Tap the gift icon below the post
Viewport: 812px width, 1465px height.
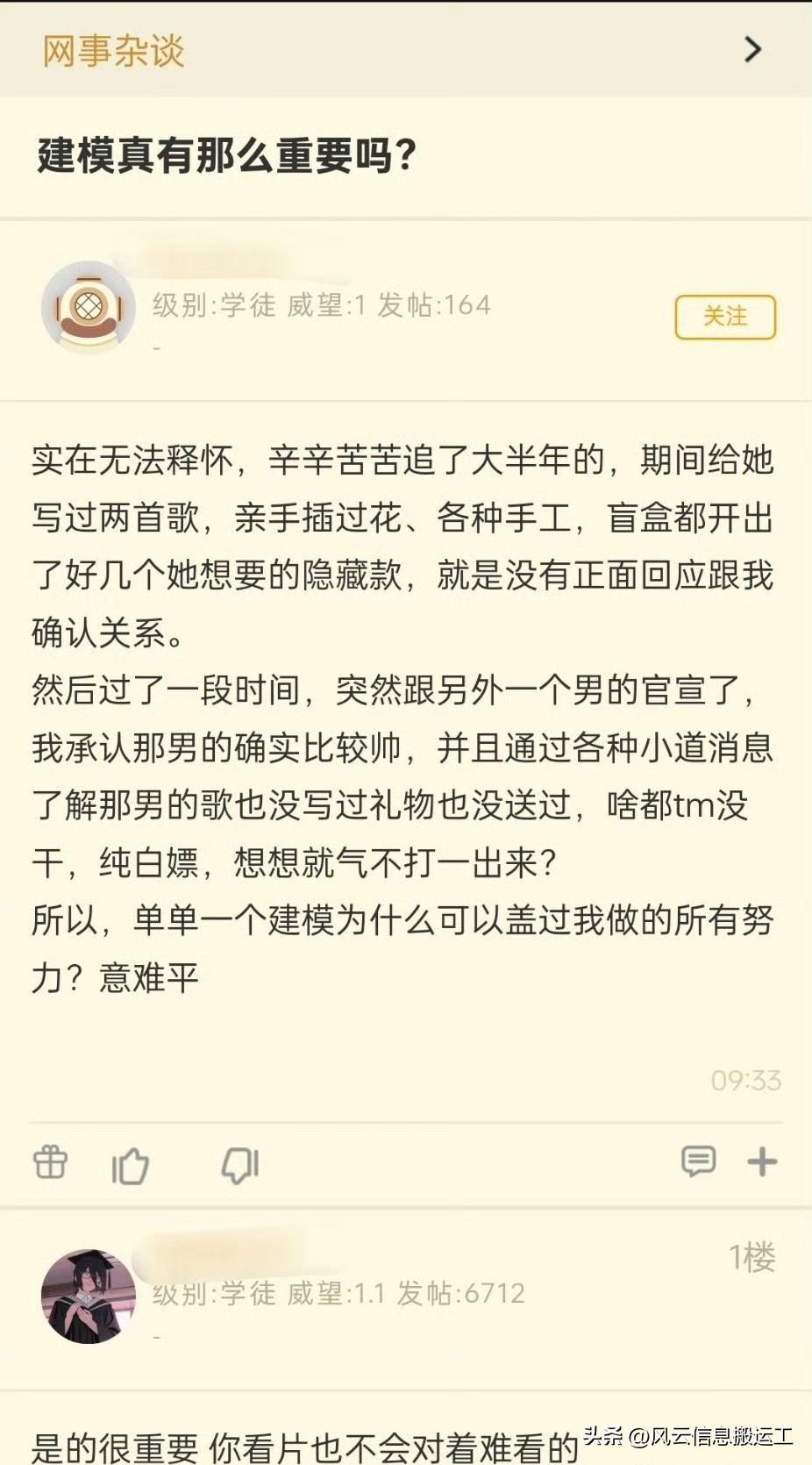click(x=50, y=1164)
